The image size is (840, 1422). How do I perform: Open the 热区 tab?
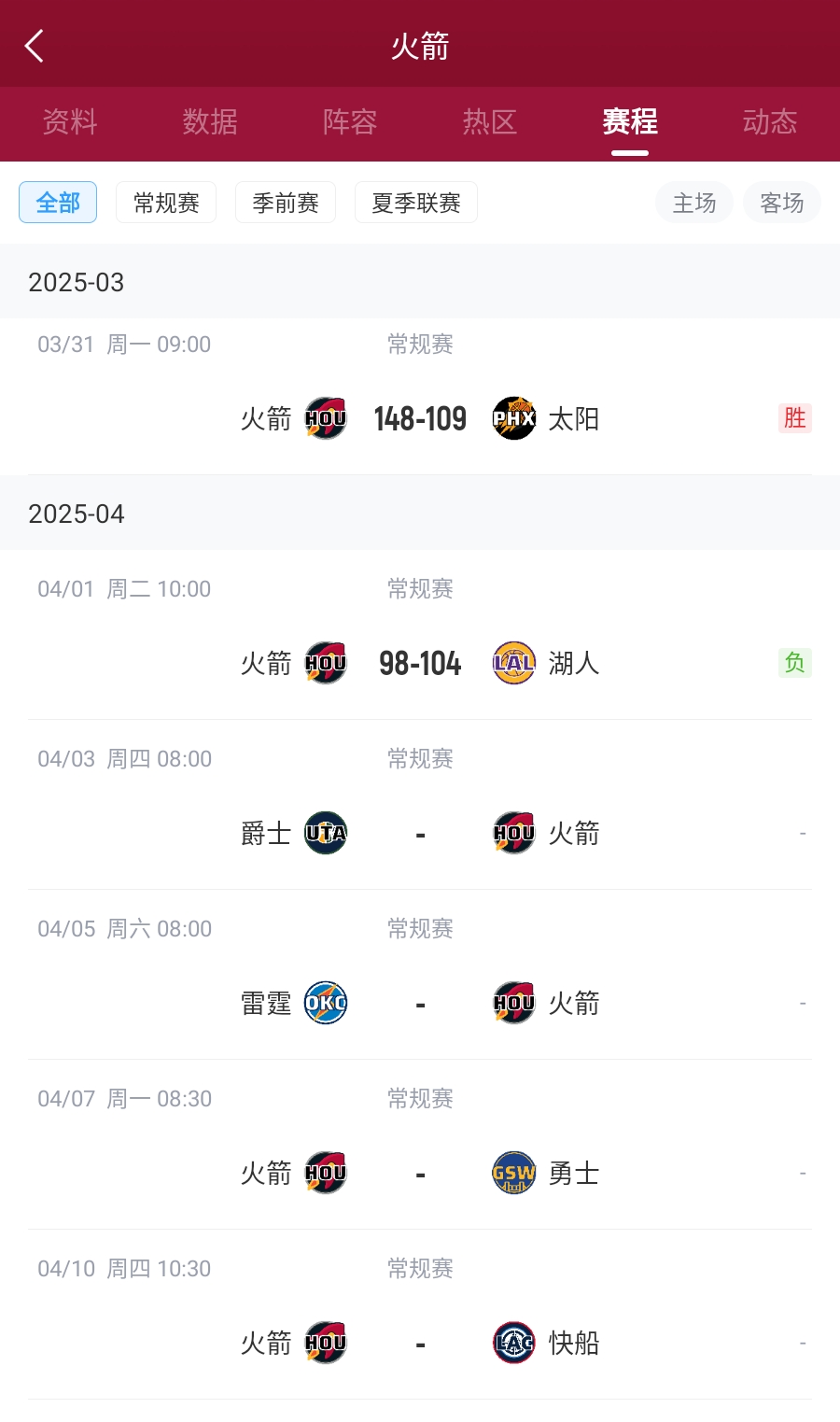[490, 122]
